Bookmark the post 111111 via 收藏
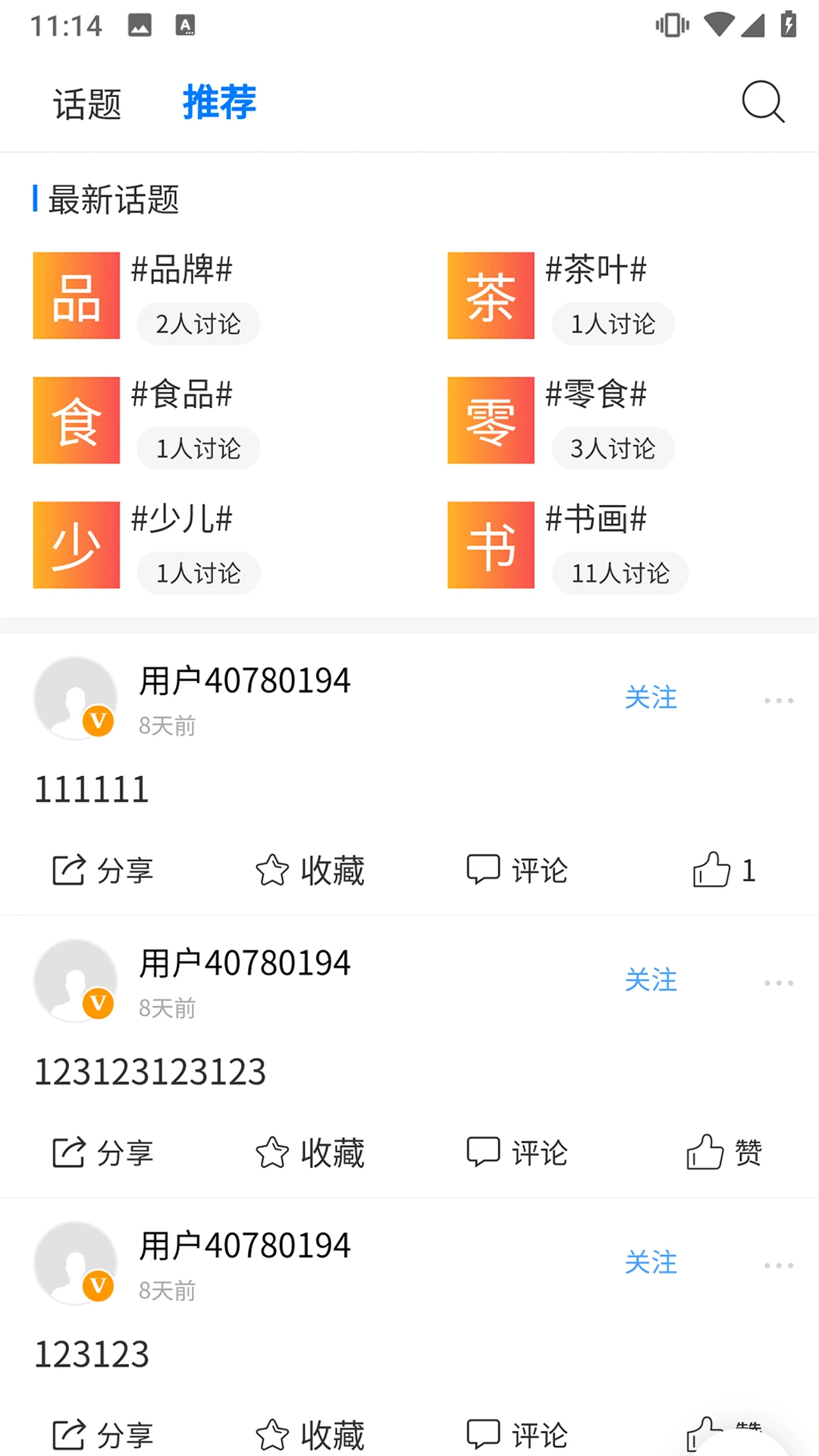The image size is (819, 1456). point(310,871)
